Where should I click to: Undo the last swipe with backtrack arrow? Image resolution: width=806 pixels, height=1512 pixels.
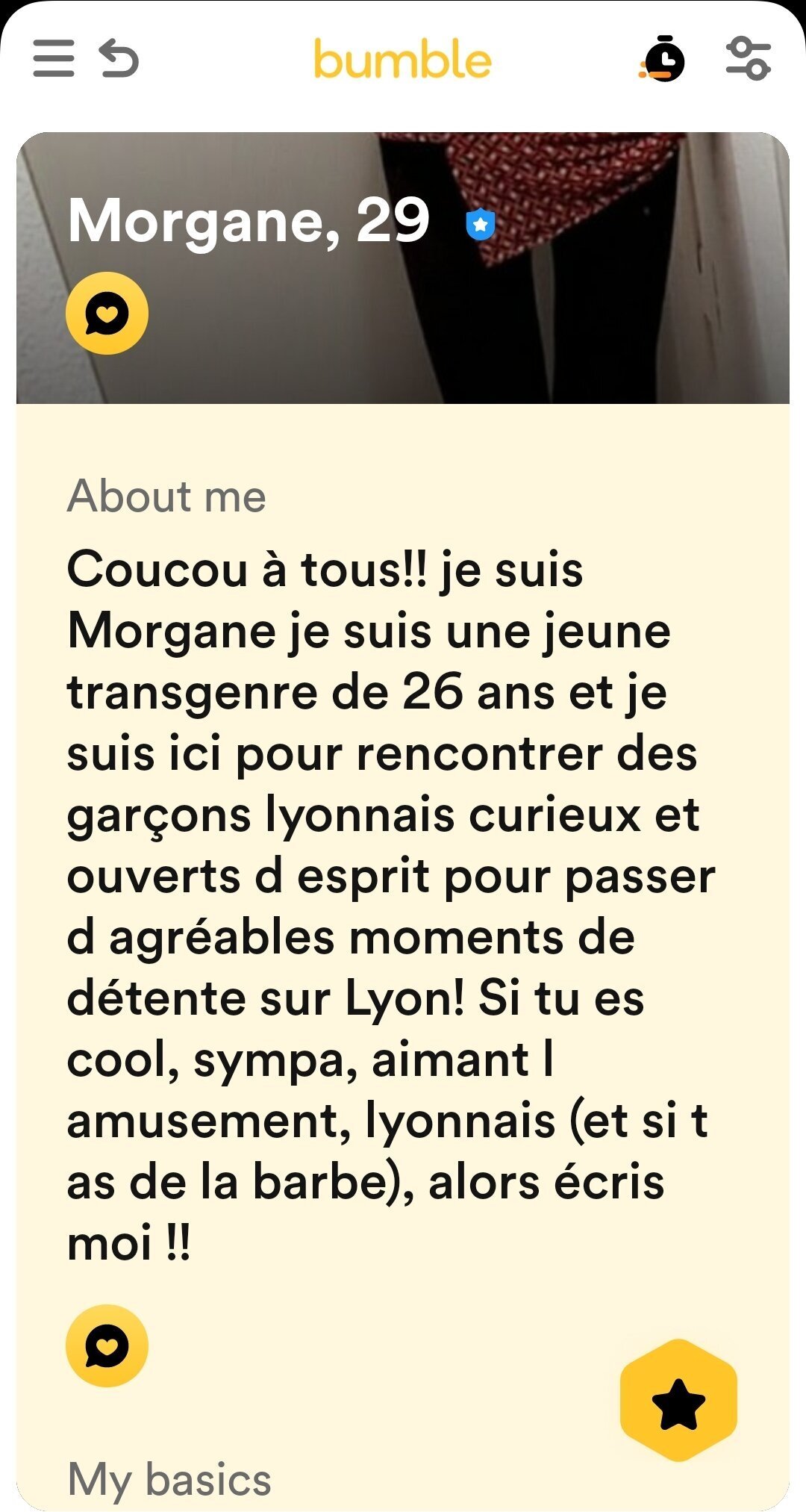[x=119, y=58]
